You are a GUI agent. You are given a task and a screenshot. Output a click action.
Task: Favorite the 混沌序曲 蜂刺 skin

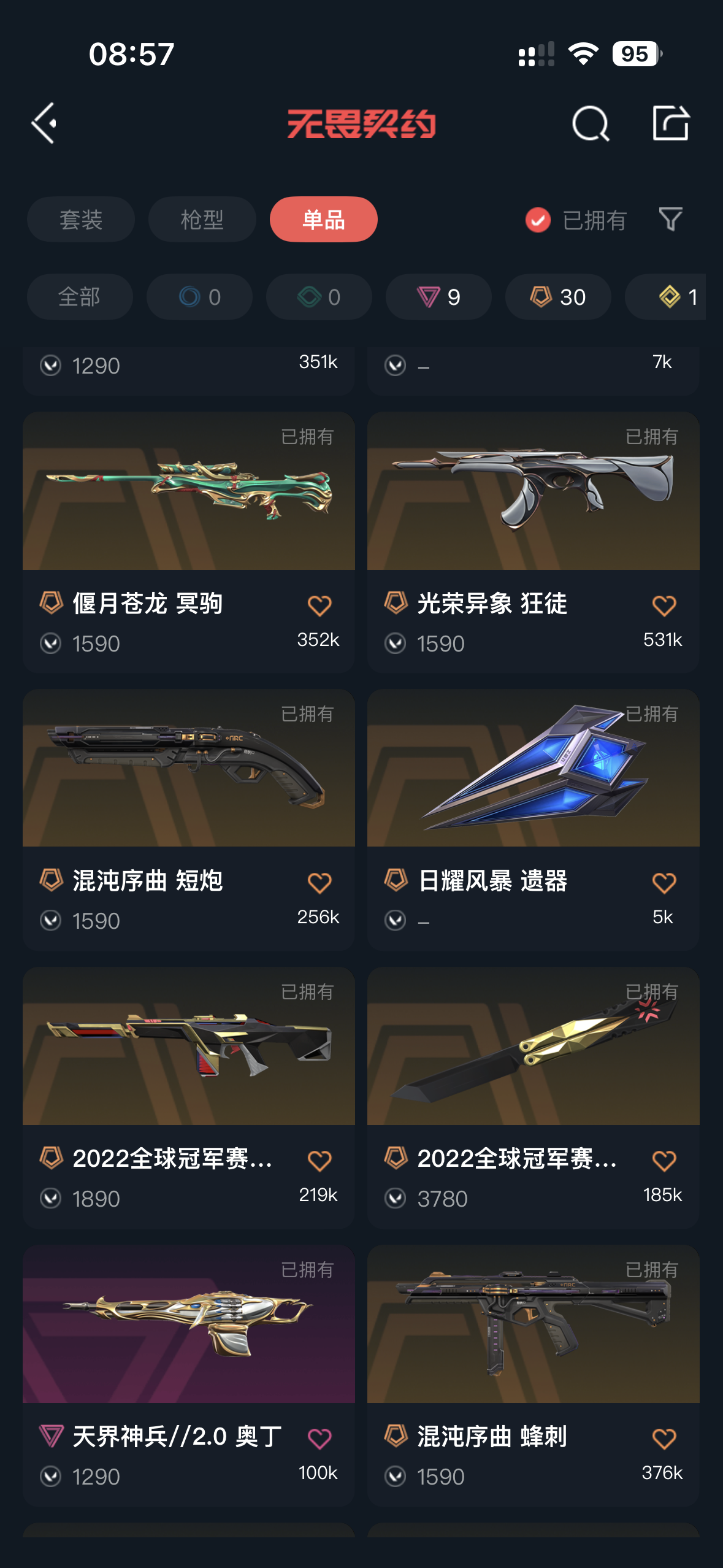[x=664, y=1439]
